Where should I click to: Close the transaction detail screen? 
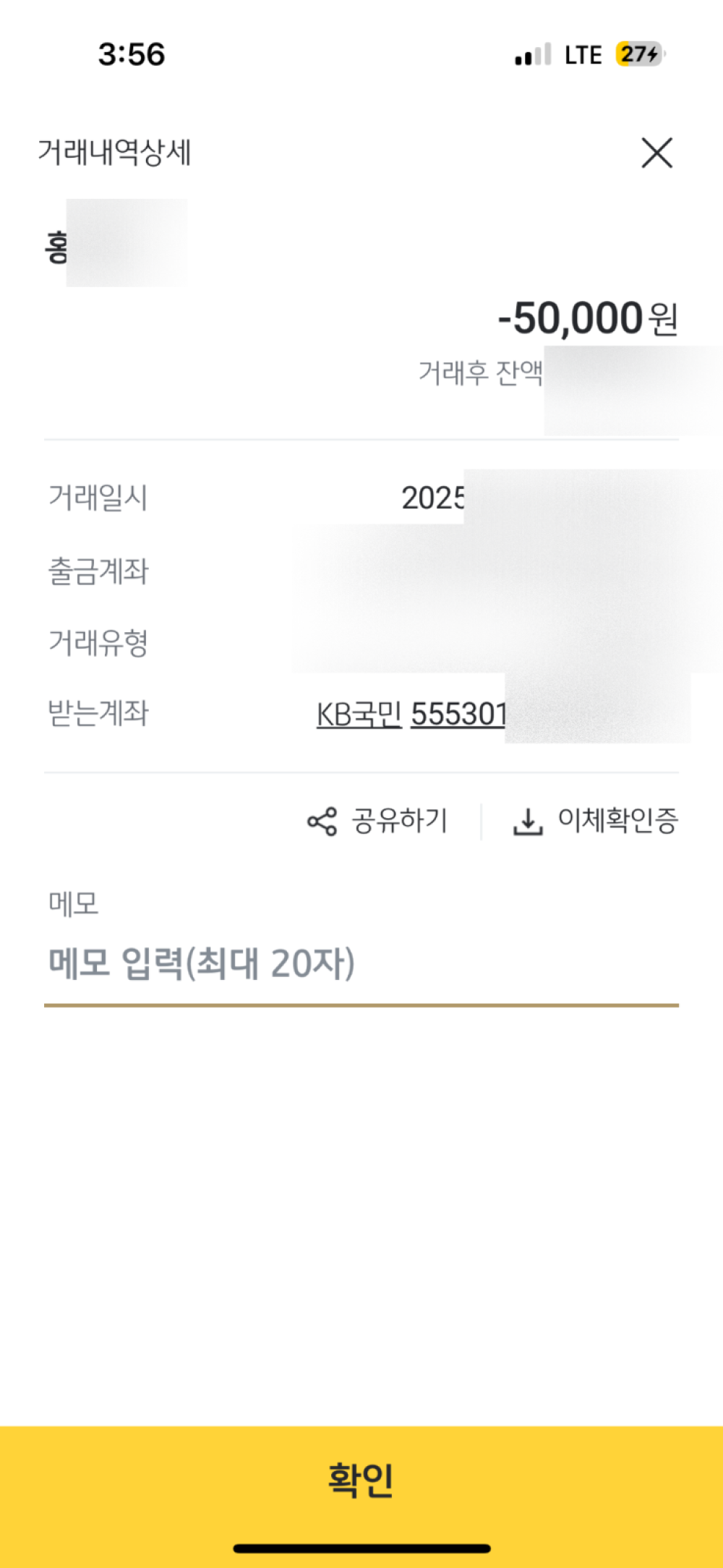pos(656,153)
